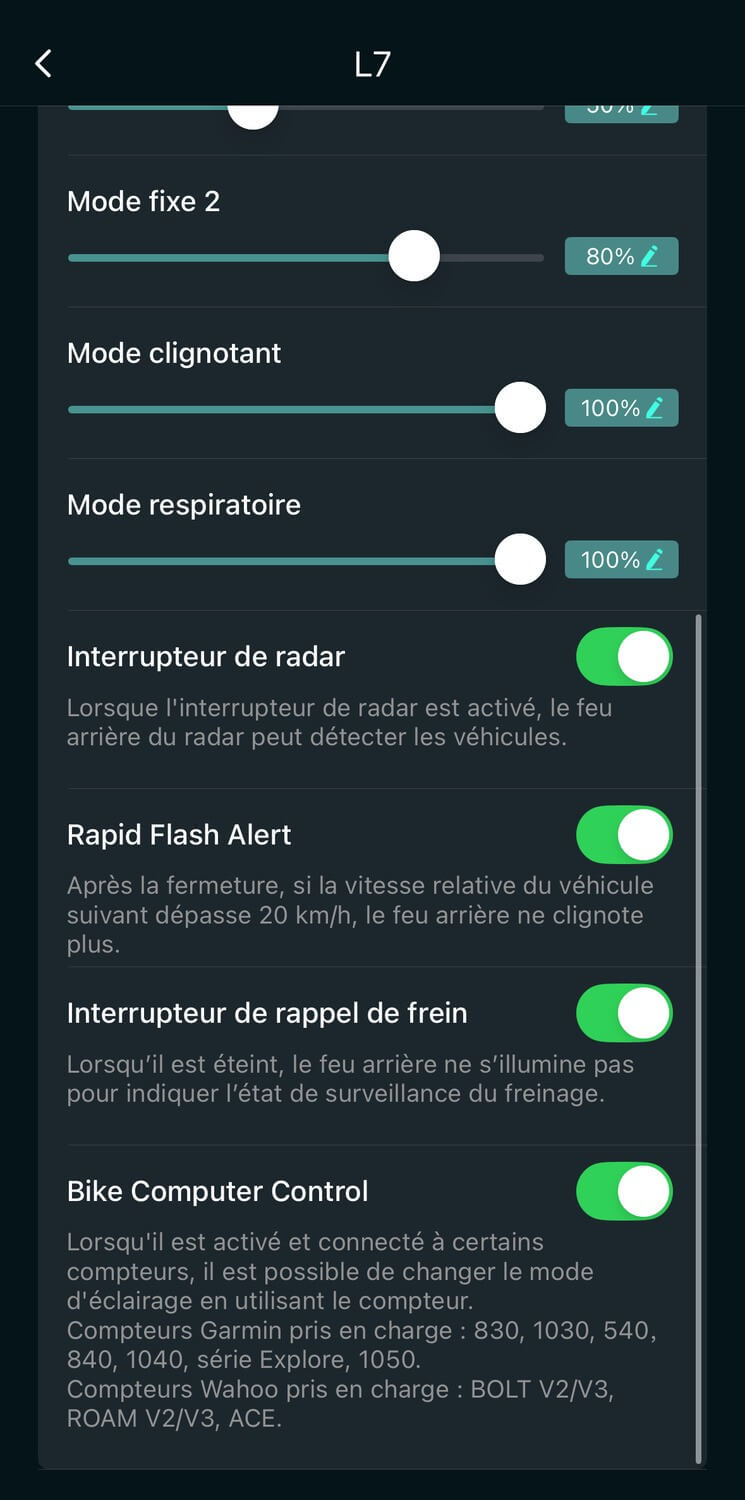
Task: Toggle Interrupteur de rappel de frein off
Action: tap(624, 1013)
